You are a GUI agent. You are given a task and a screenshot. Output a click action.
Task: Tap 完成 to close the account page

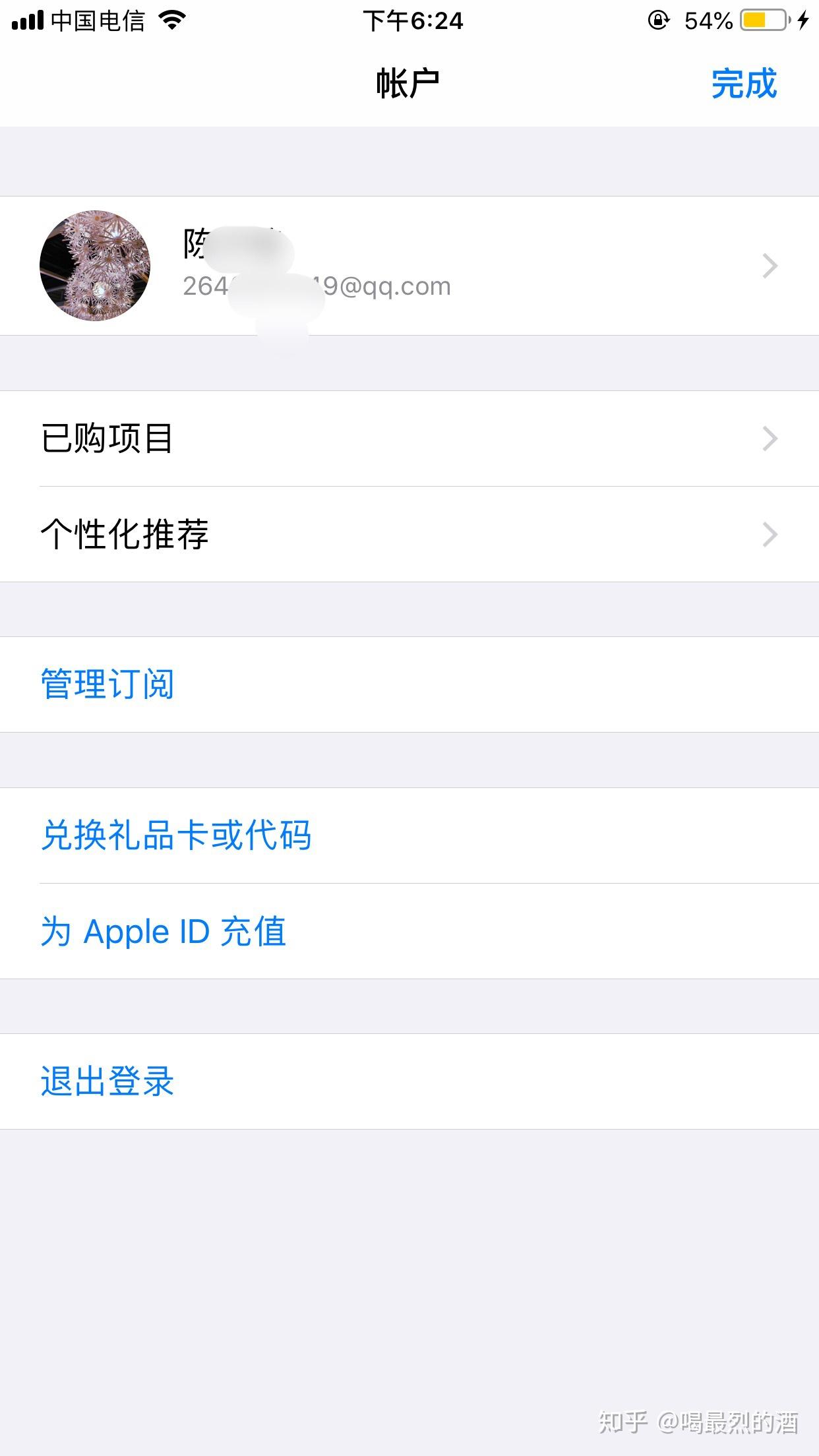[744, 84]
